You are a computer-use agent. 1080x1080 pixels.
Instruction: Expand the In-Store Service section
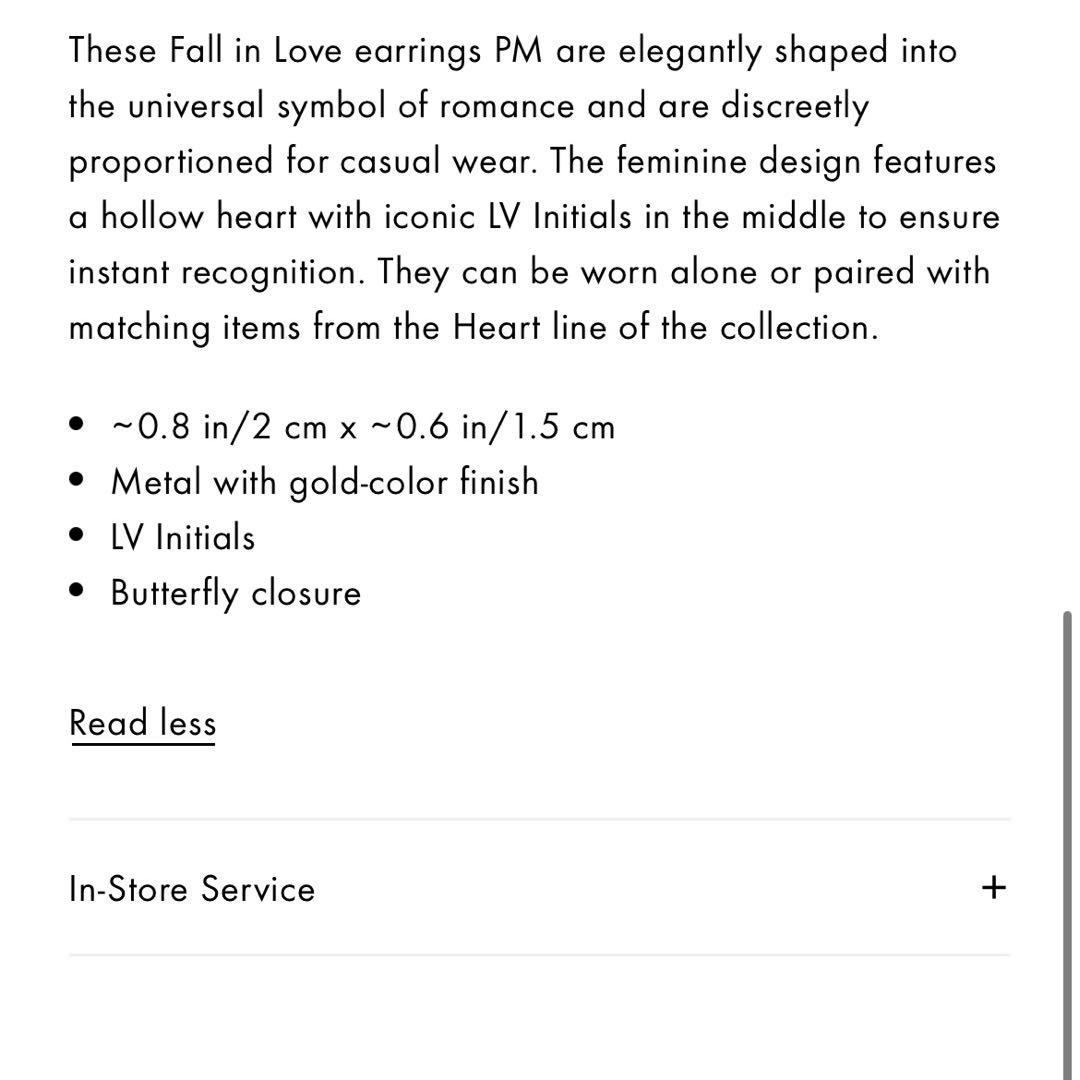point(992,888)
